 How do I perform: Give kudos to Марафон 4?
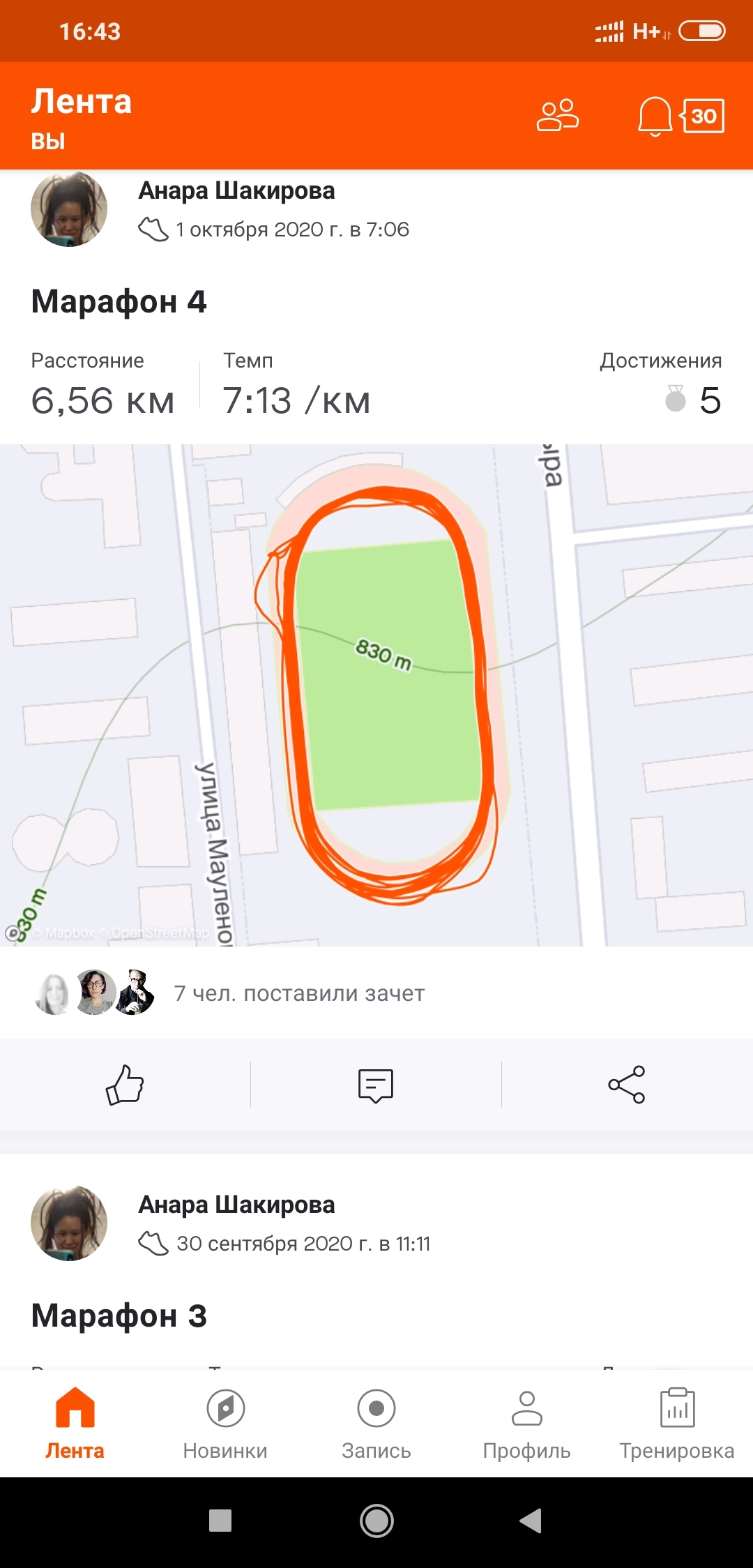125,1085
